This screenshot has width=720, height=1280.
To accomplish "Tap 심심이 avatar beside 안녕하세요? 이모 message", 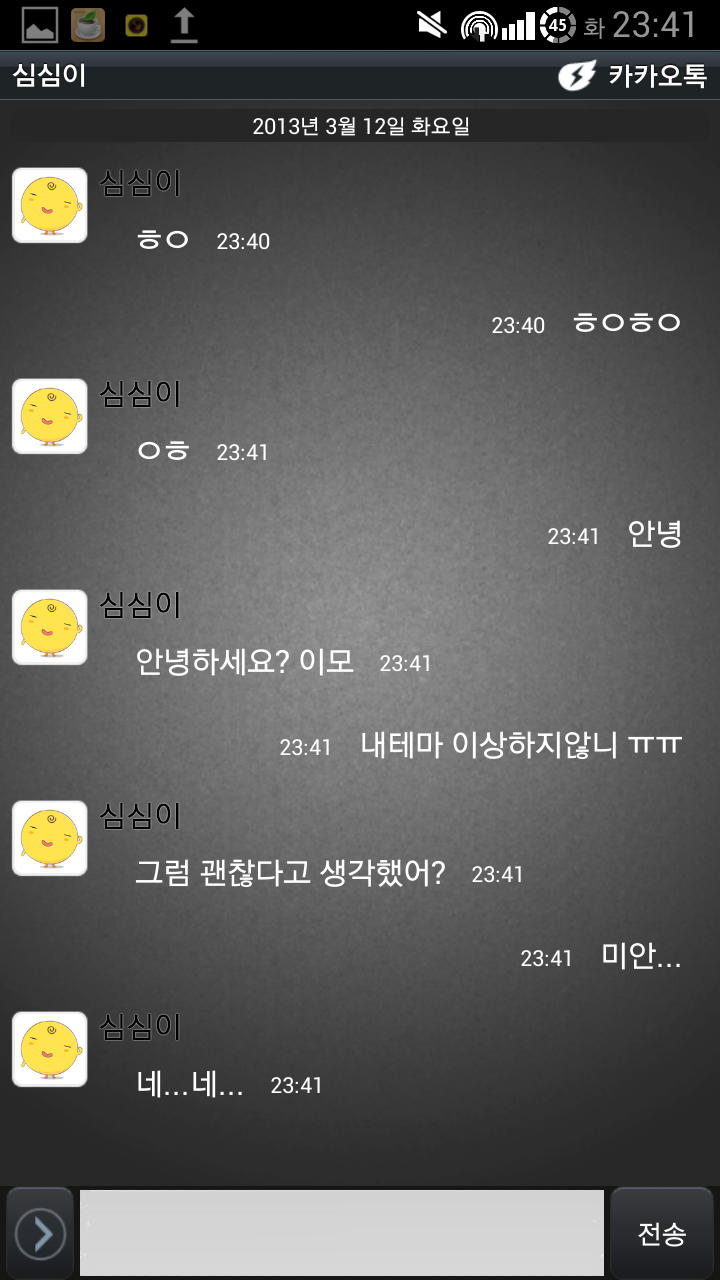I will (49, 627).
